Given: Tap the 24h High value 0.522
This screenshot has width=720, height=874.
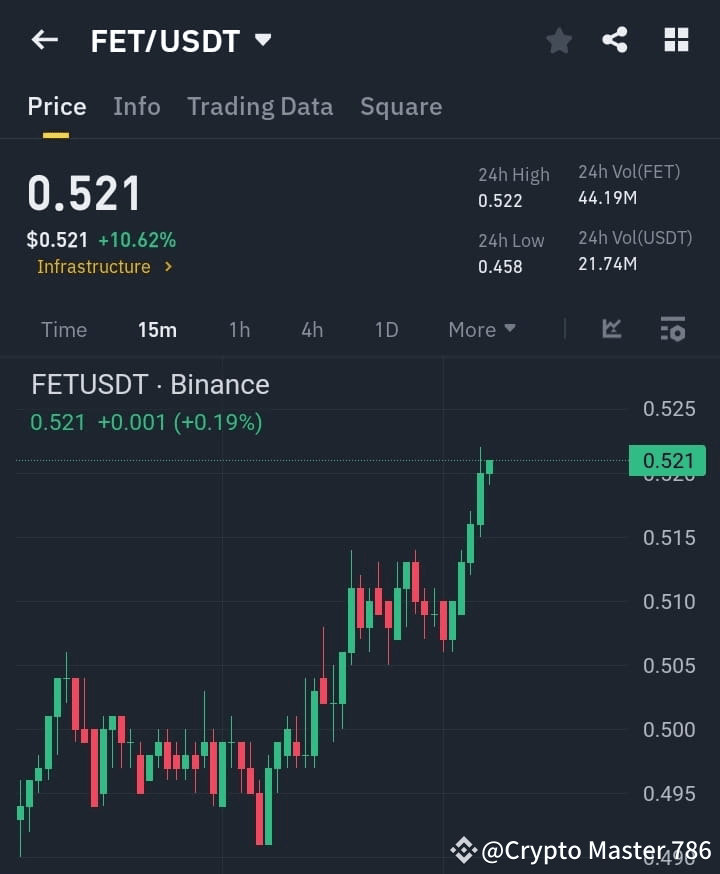Looking at the screenshot, I should click(499, 200).
